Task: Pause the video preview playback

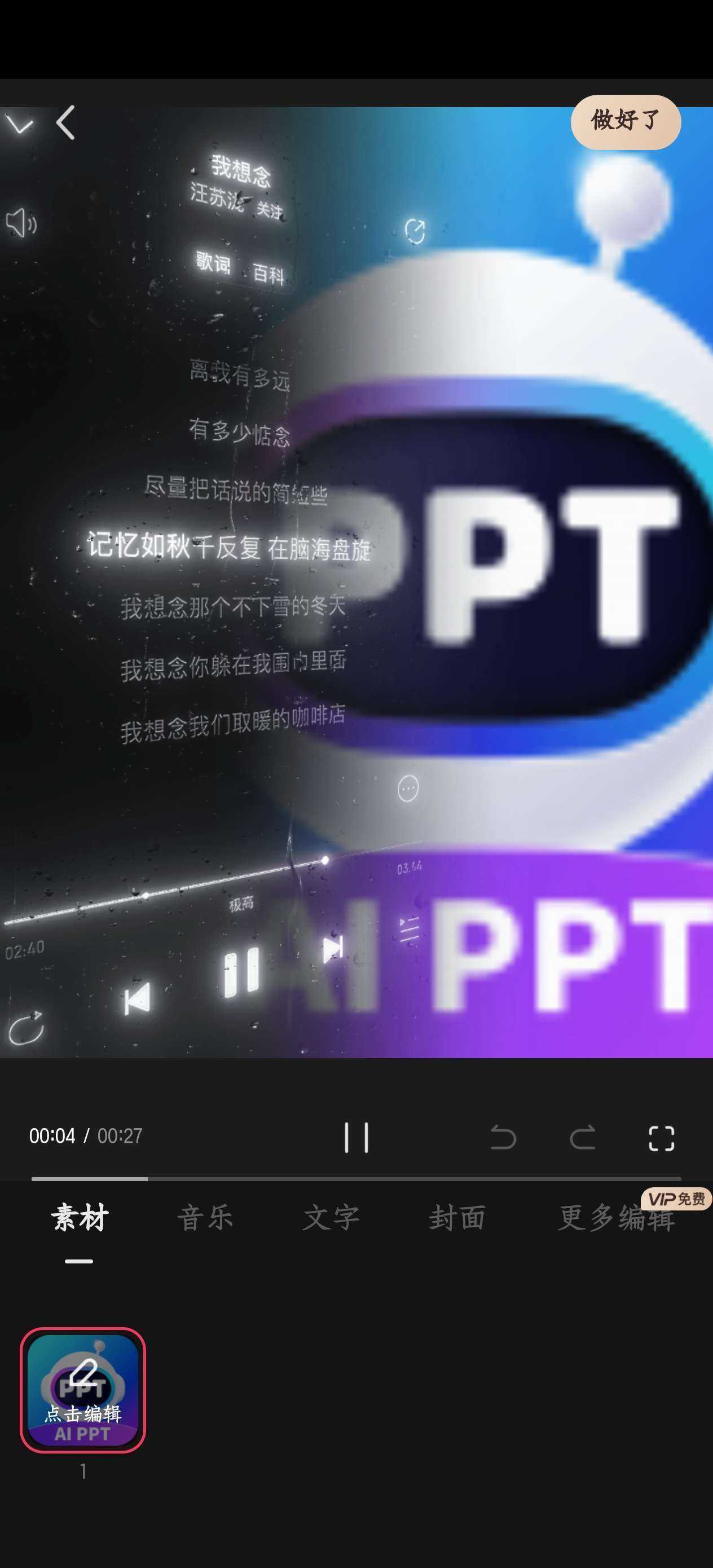Action: (x=356, y=1137)
